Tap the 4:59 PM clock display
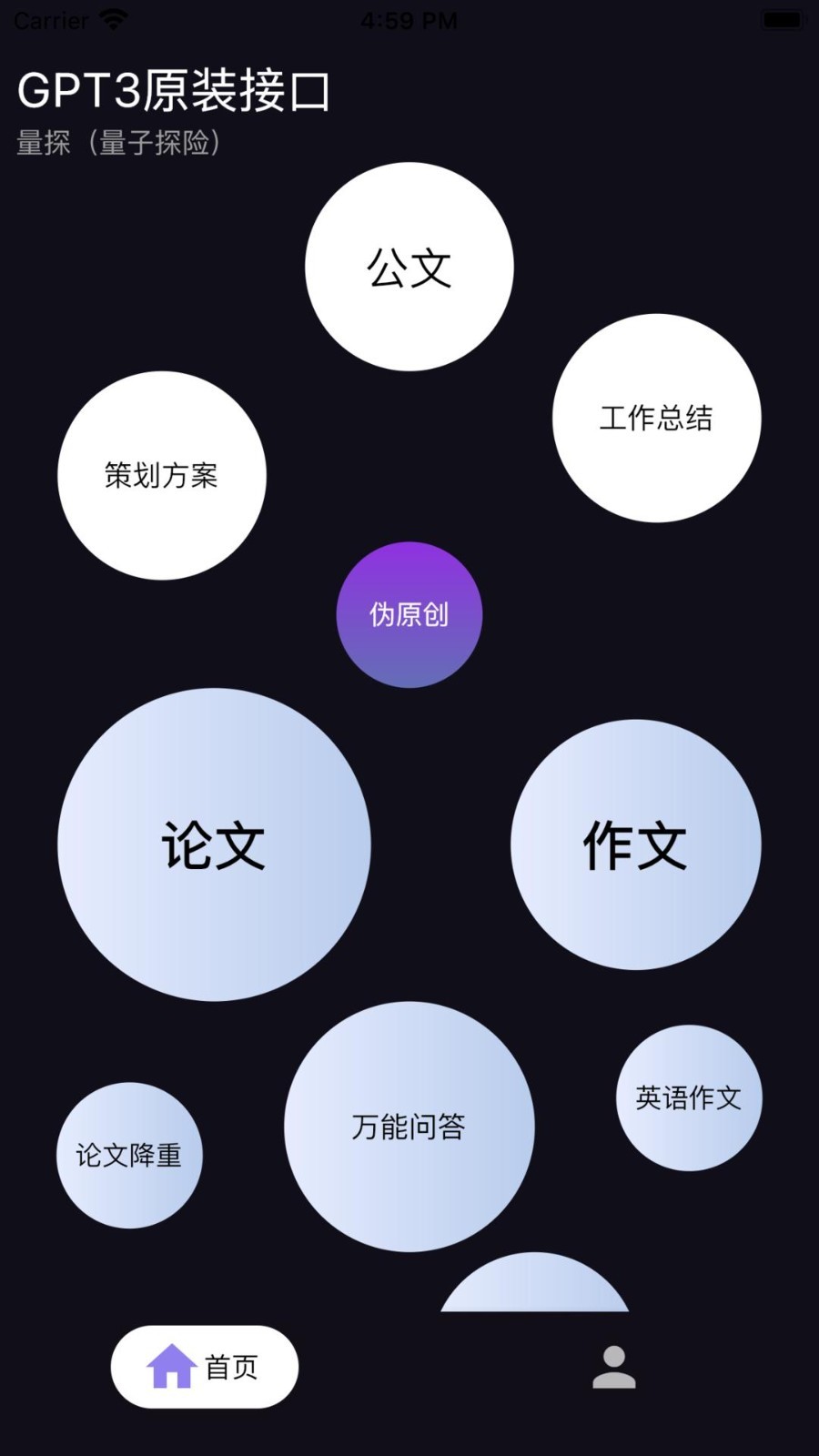The height and width of the screenshot is (1456, 819). [x=409, y=18]
